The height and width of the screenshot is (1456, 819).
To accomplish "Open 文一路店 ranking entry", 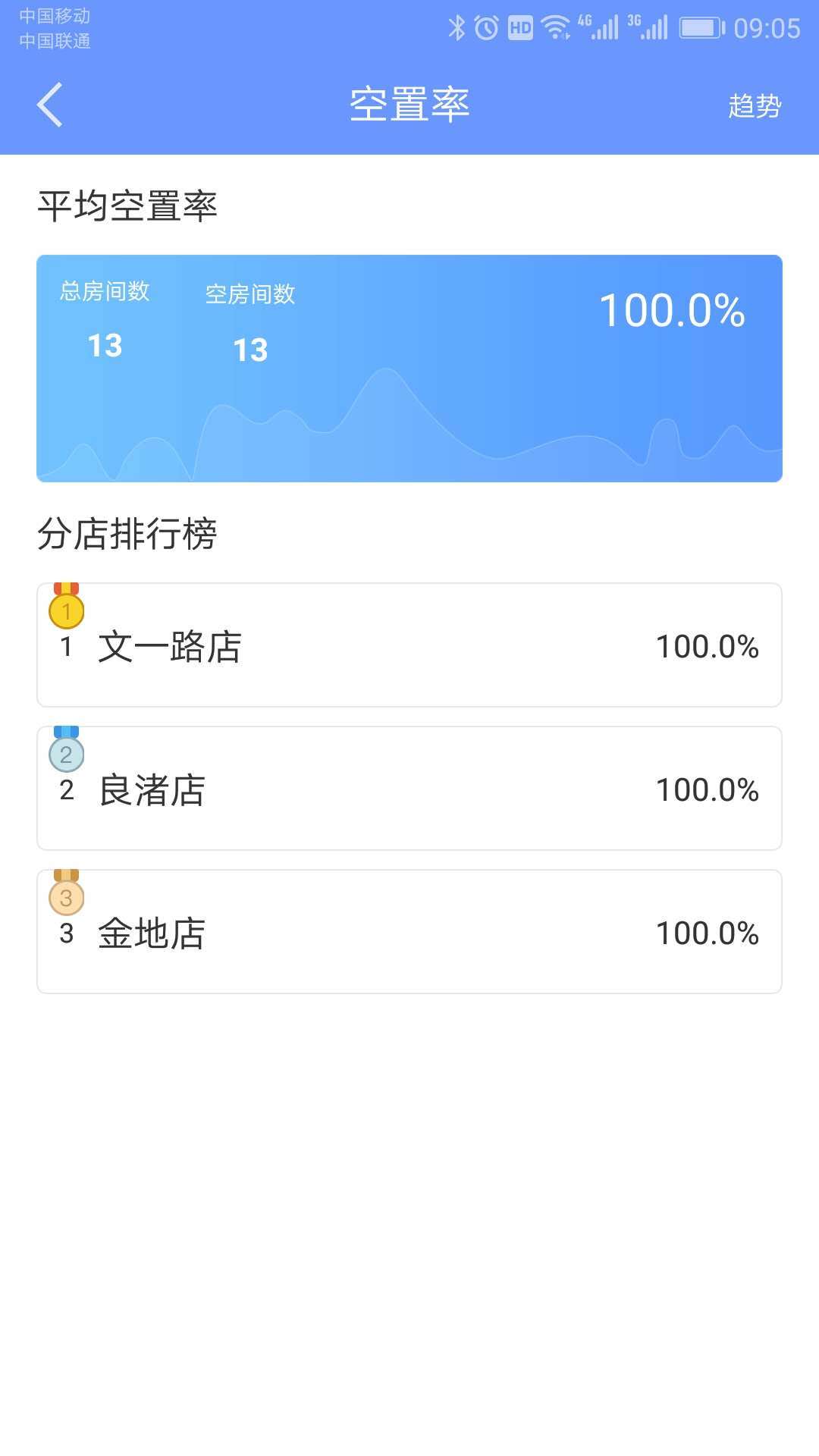I will [409, 645].
